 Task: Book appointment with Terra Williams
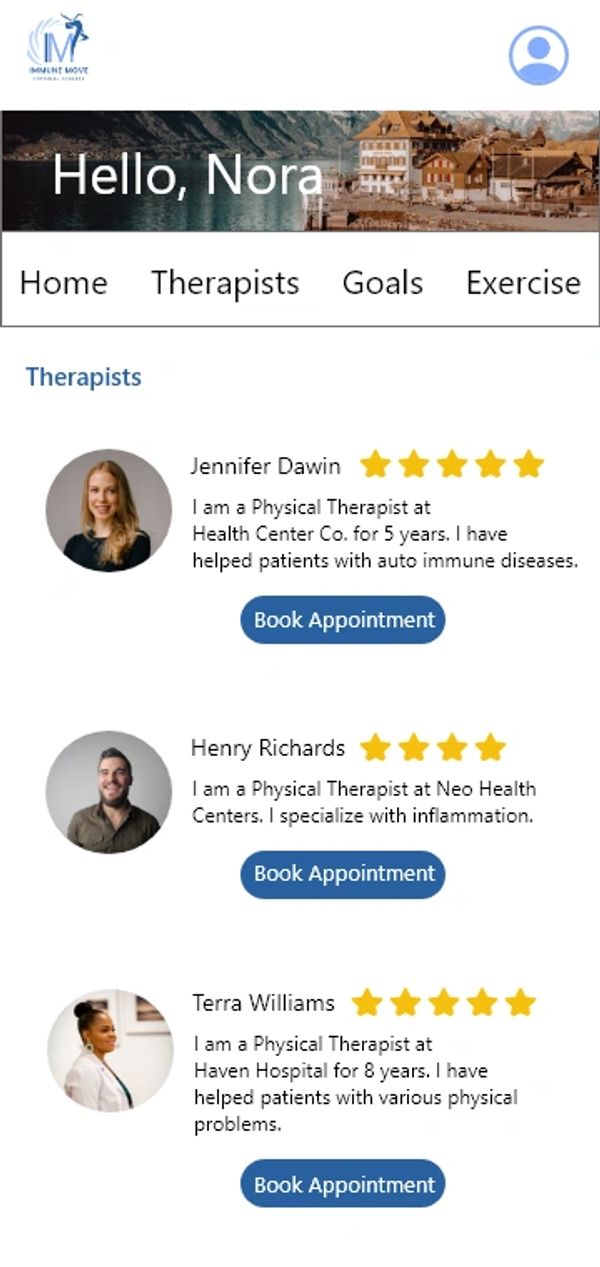tap(343, 1185)
